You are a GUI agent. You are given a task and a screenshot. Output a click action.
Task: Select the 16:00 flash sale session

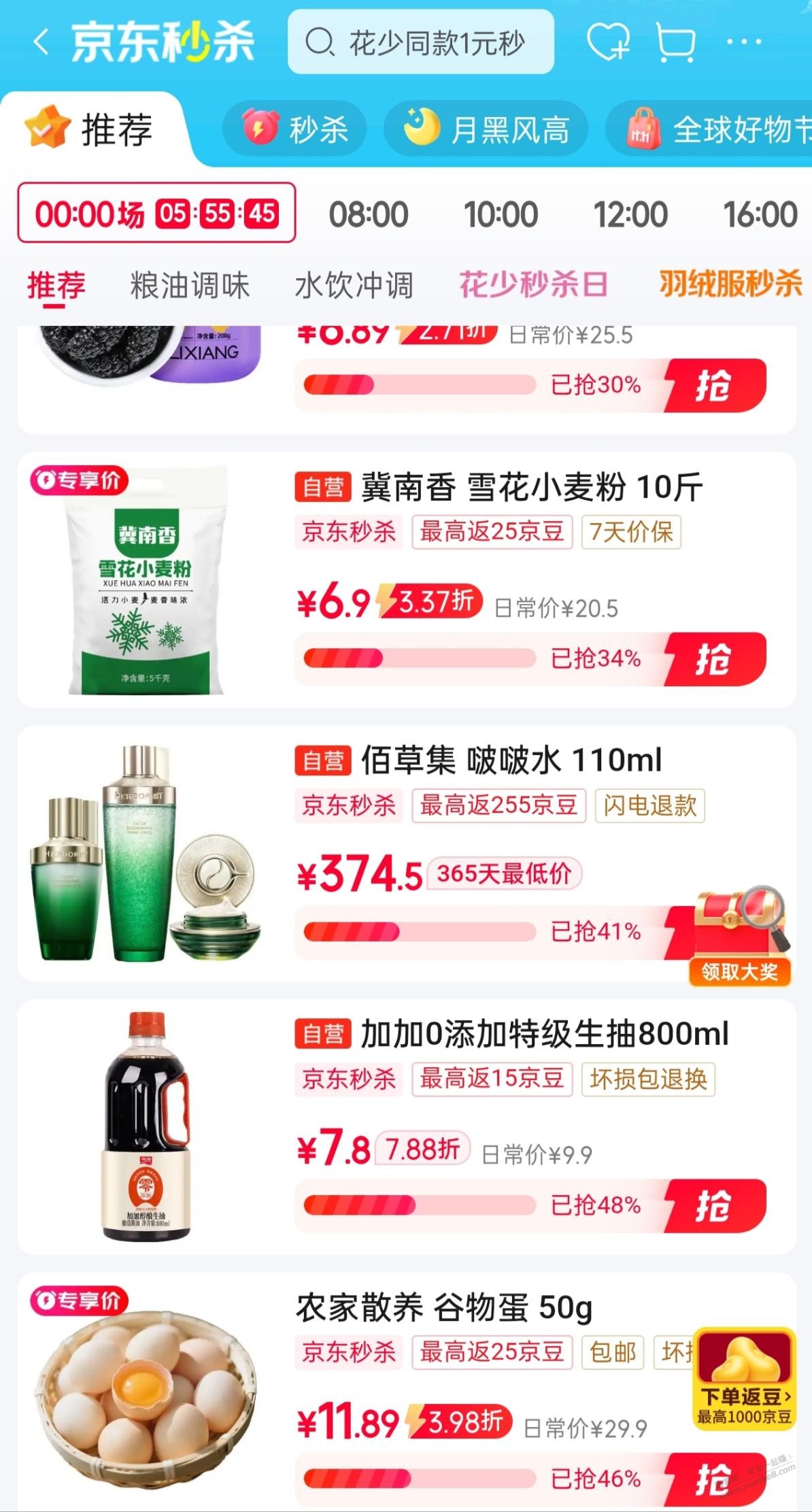(760, 214)
